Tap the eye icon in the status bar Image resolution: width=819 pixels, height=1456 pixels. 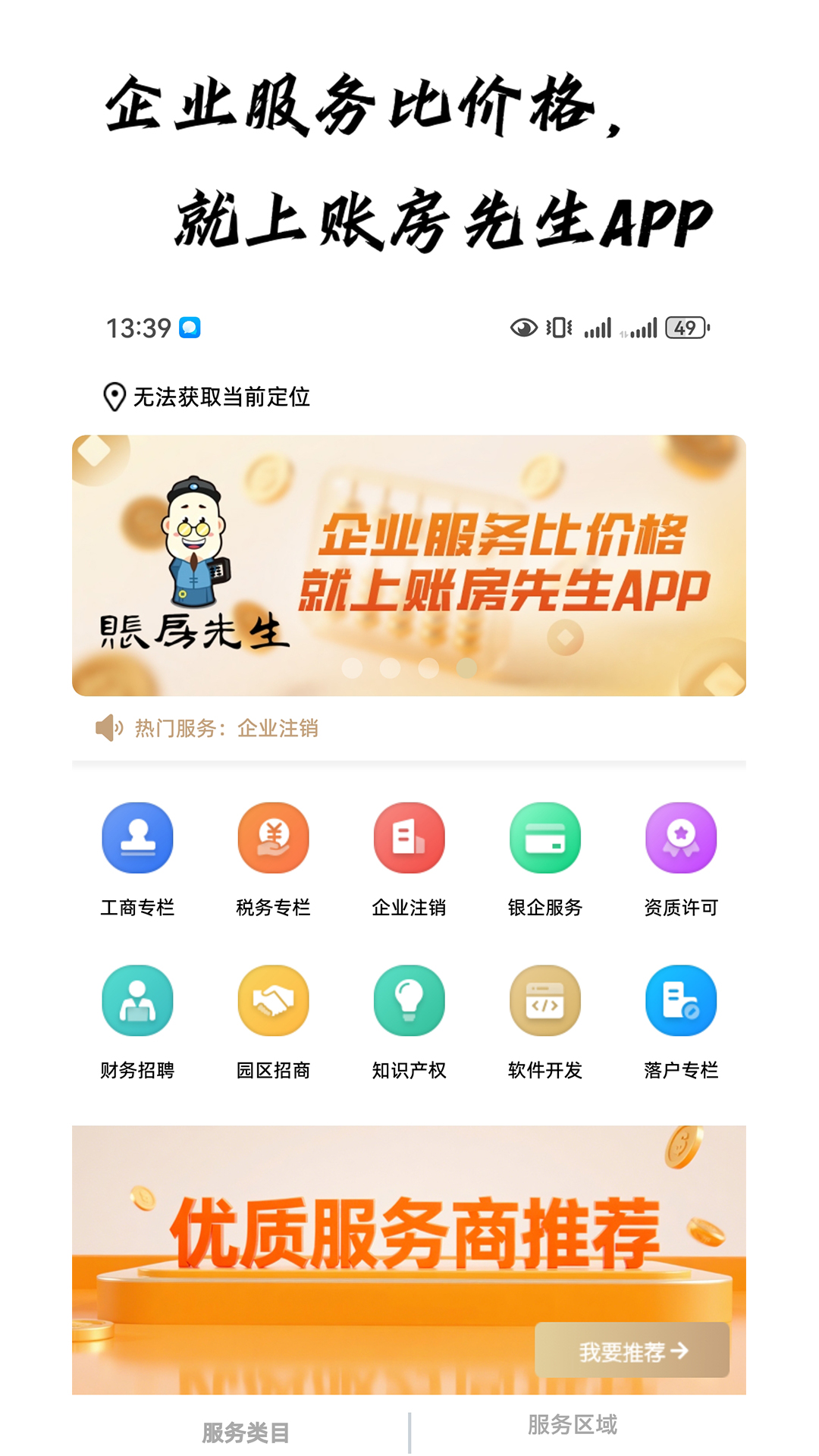click(x=522, y=326)
